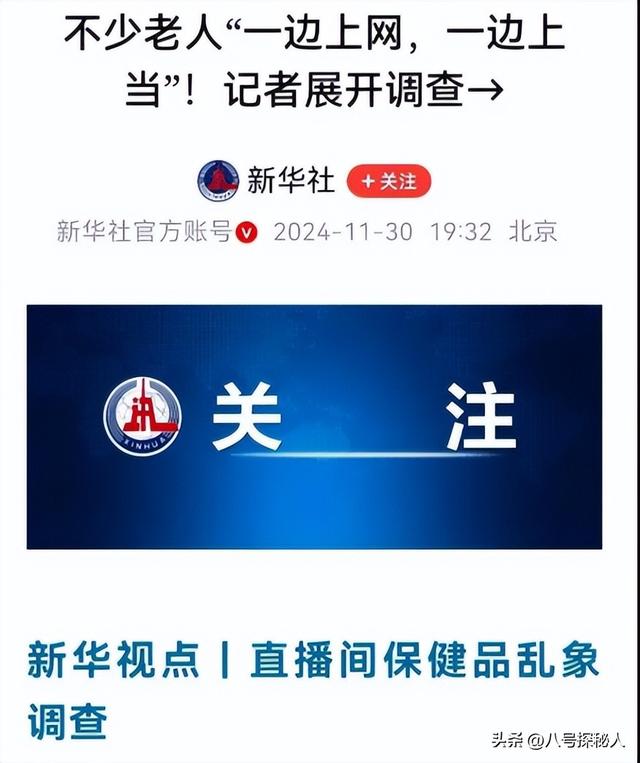The image size is (640, 763).
Task: Follow the 新华社 account
Action: pos(388,181)
